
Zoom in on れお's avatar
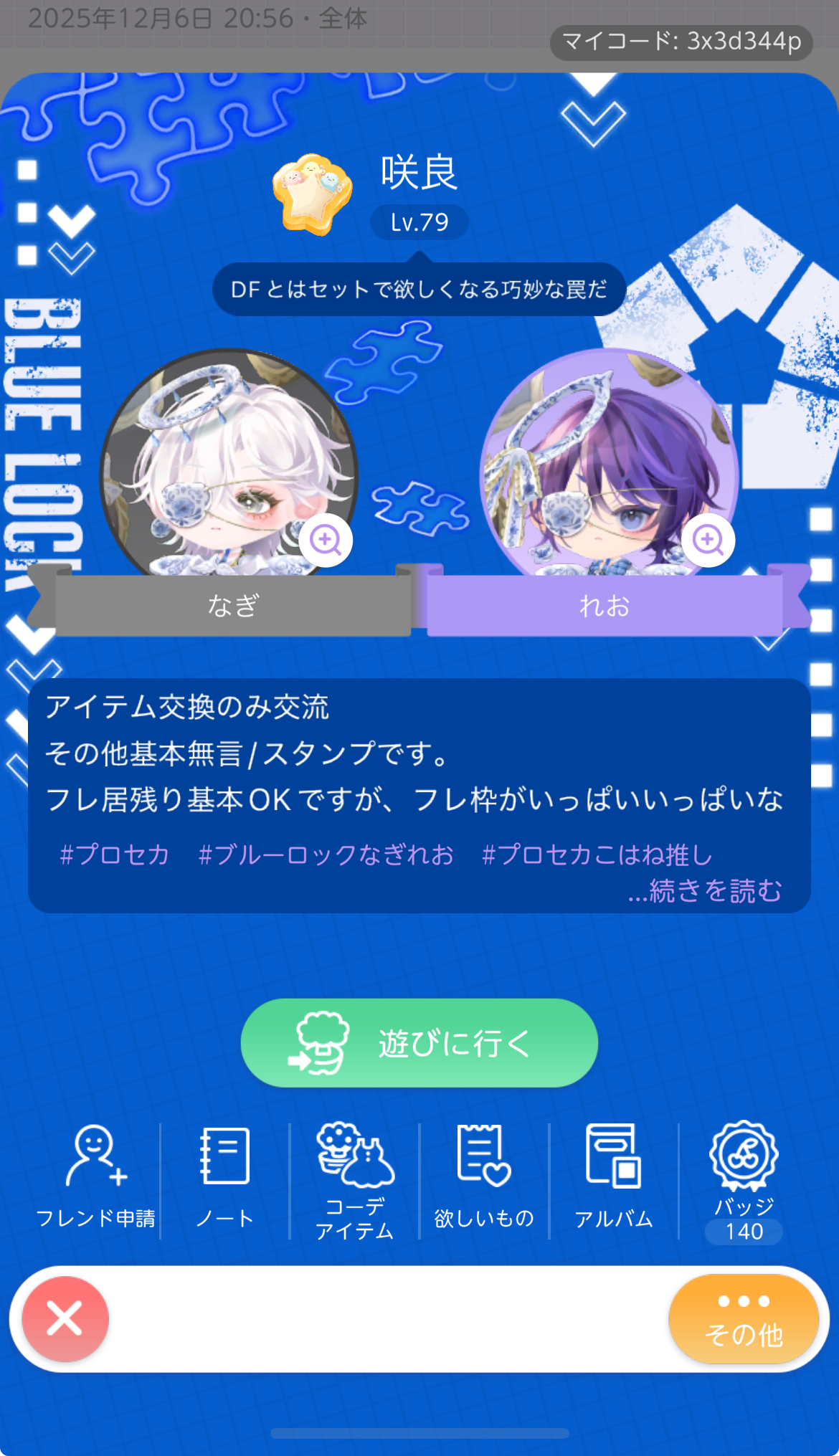pyautogui.click(x=708, y=540)
